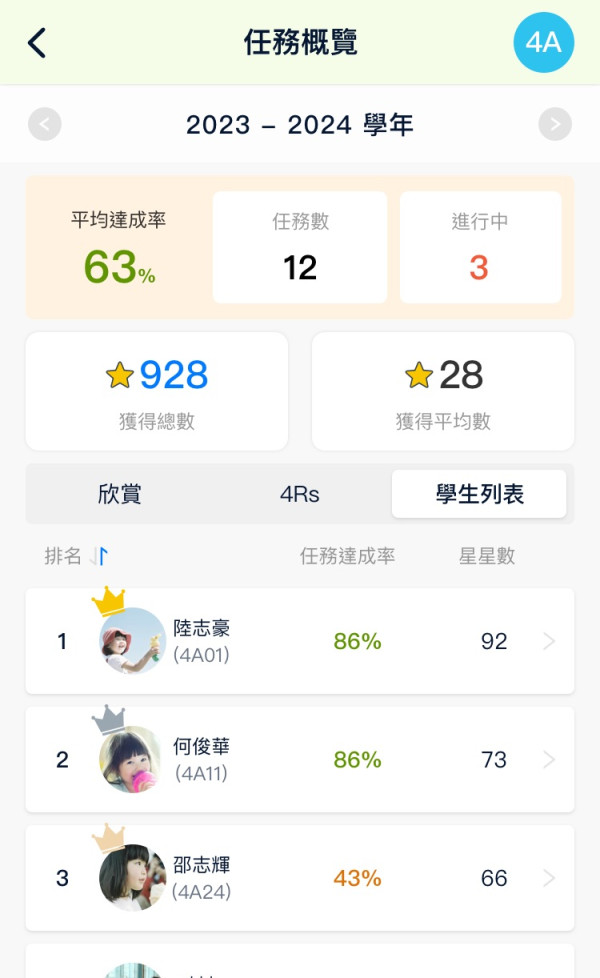Go back from 任務概覽 screen
Image resolution: width=600 pixels, height=978 pixels.
tap(37, 43)
